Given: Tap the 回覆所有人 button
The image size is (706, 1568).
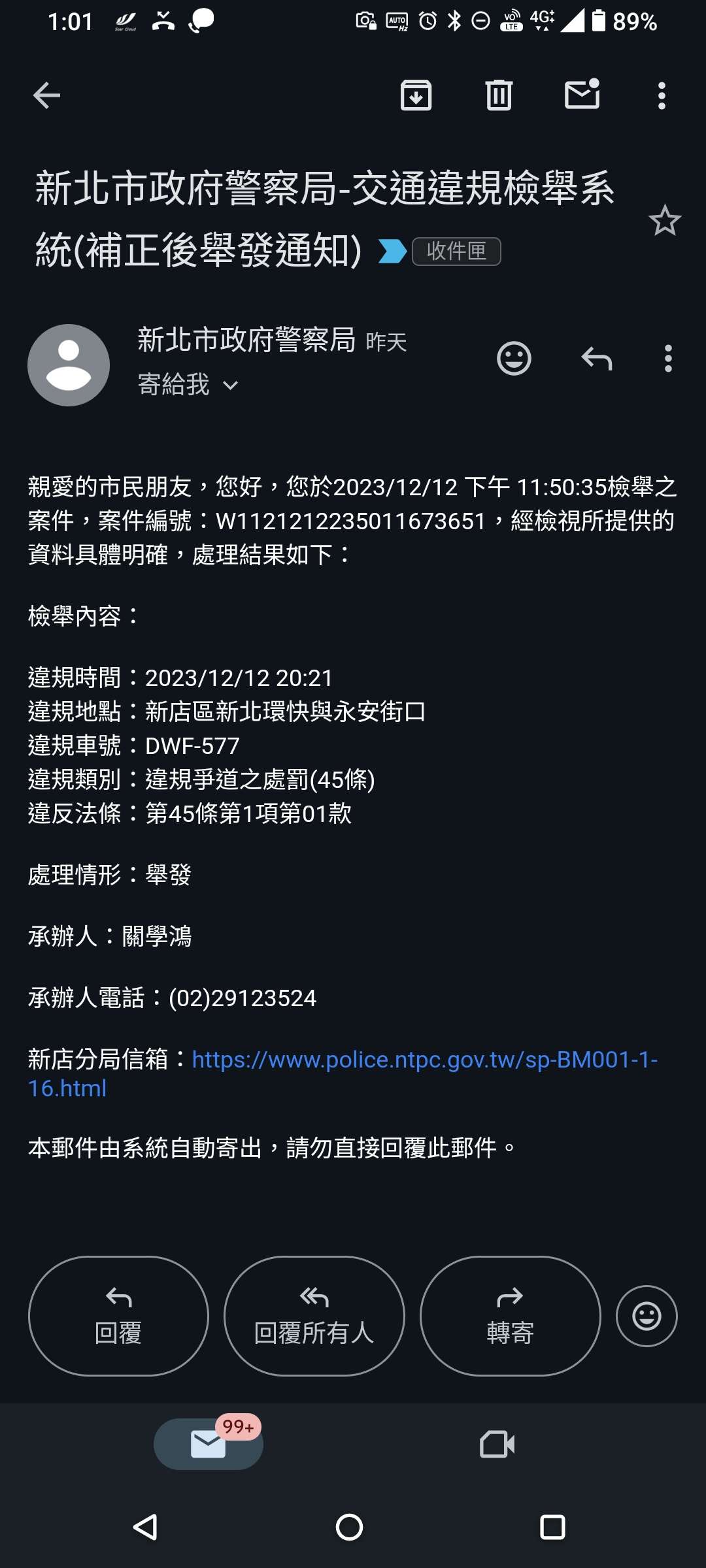Looking at the screenshot, I should pyautogui.click(x=314, y=1316).
